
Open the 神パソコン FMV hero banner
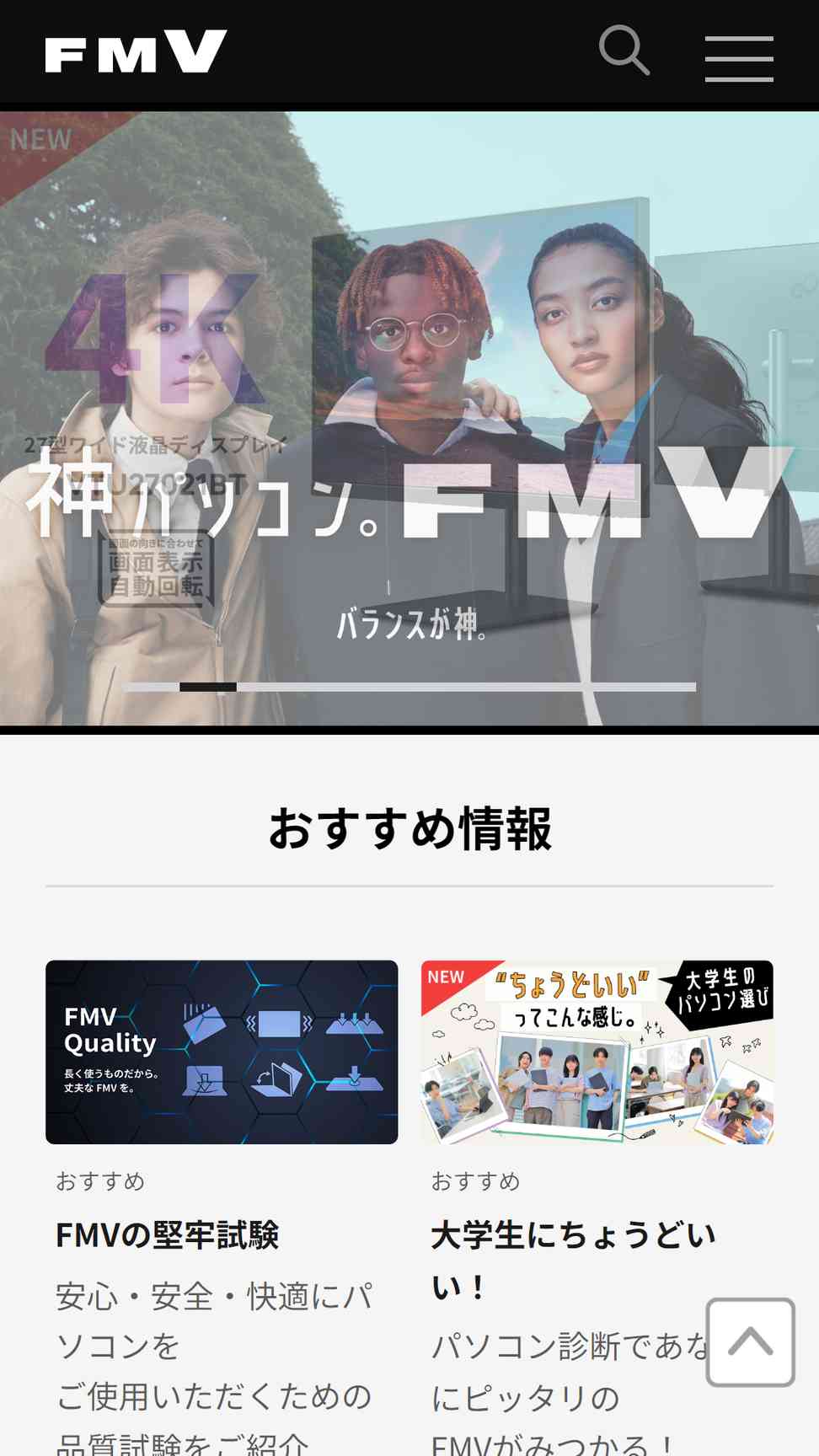[409, 419]
